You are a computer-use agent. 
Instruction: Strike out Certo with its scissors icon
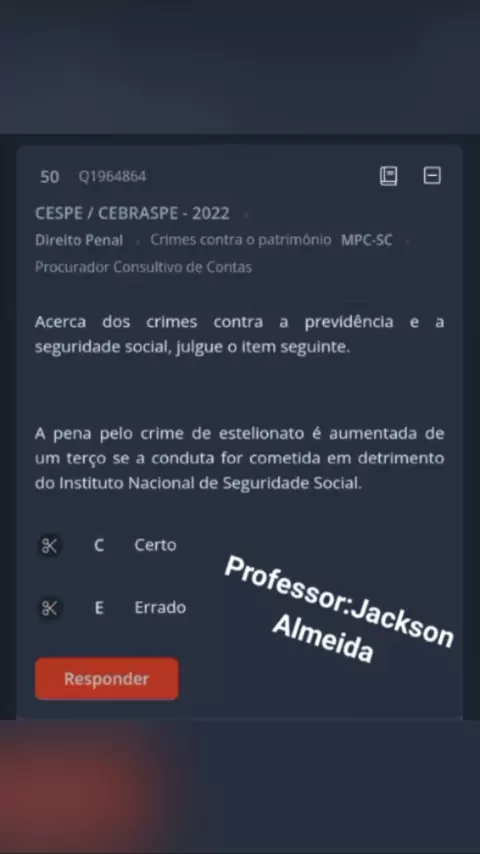[50, 546]
